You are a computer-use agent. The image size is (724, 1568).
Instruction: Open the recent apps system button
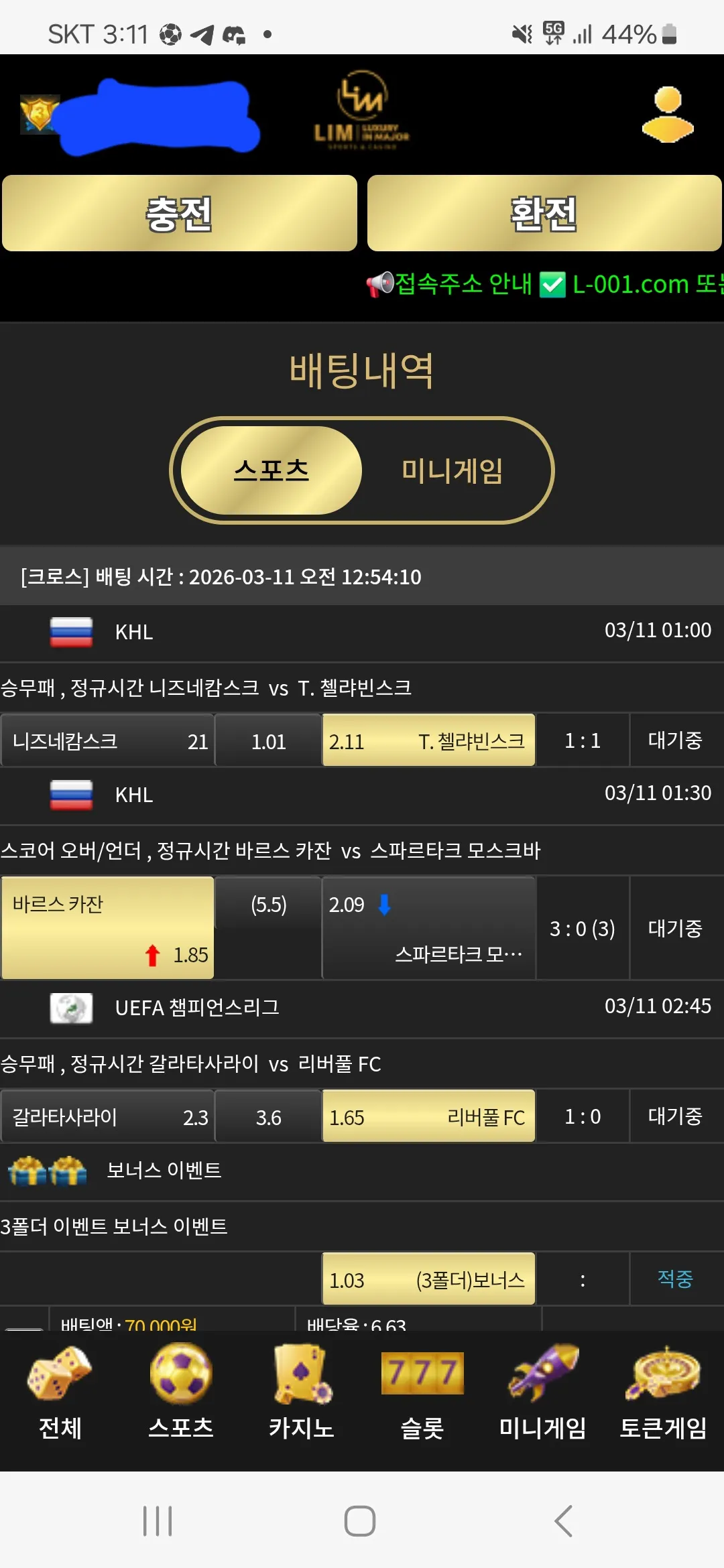click(158, 1521)
